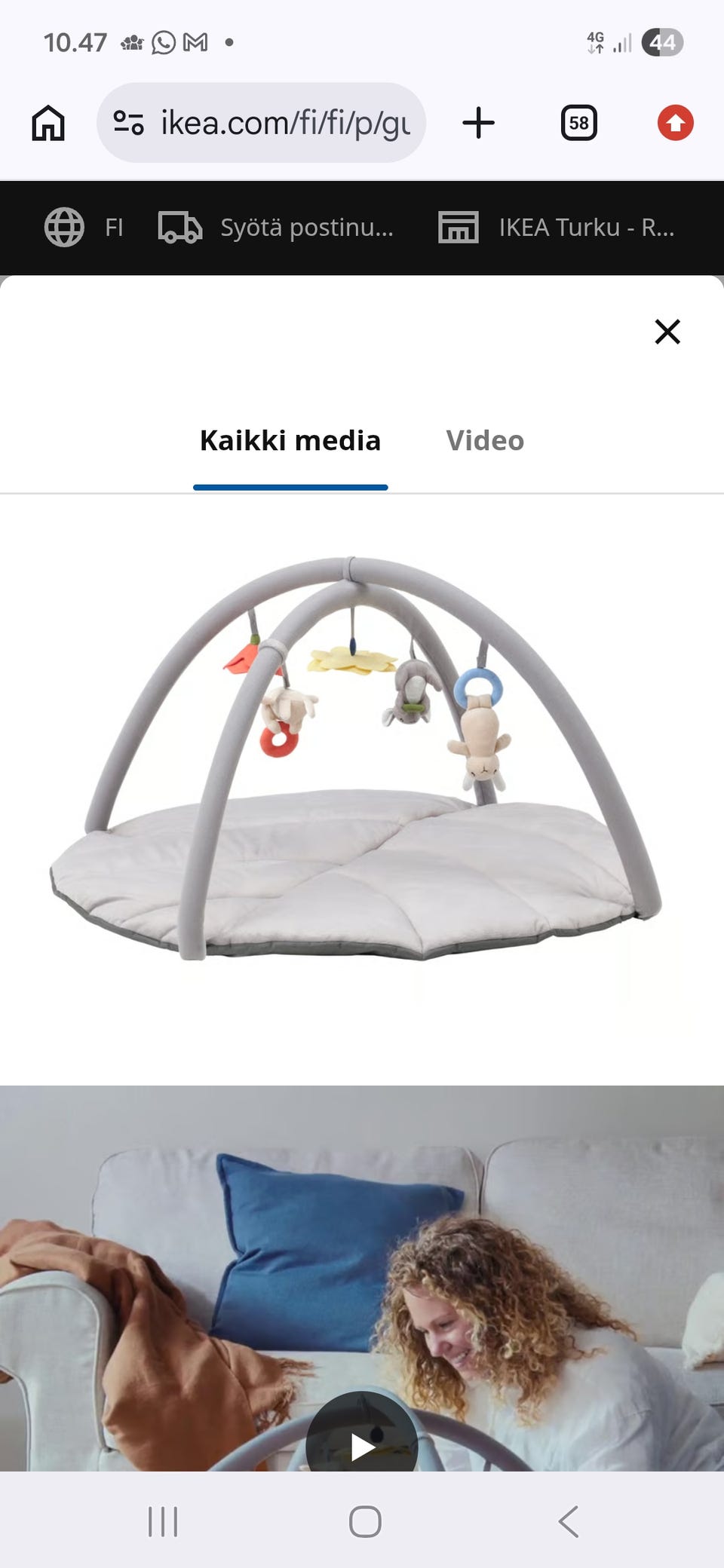Play the product video
Viewport: 724px width, 1568px height.
pyautogui.click(x=362, y=1446)
